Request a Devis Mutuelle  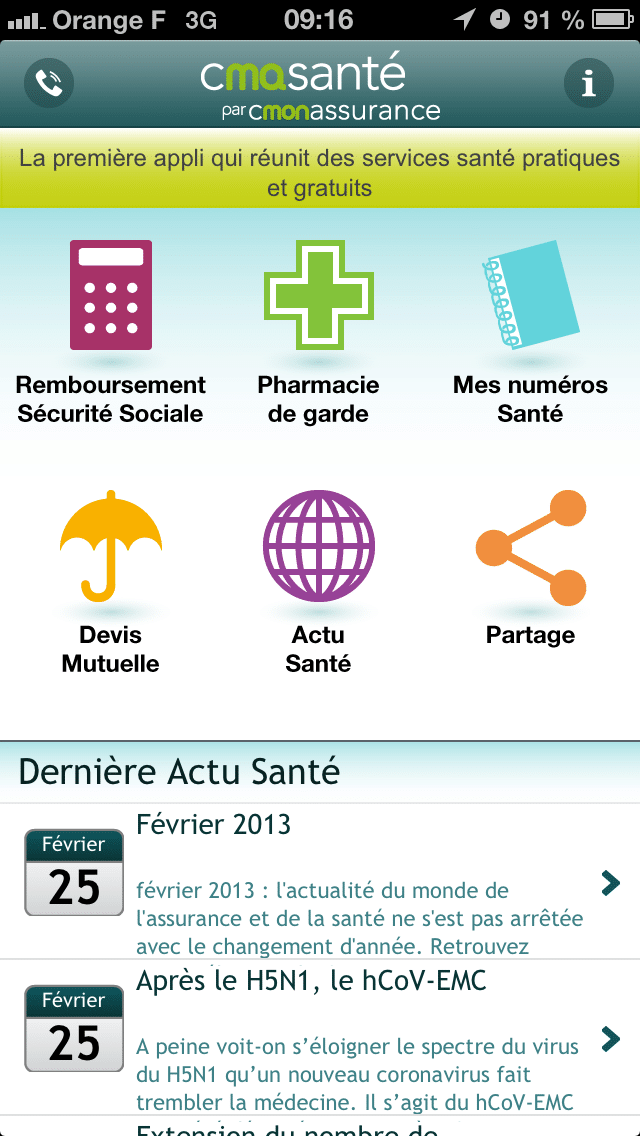(110, 546)
